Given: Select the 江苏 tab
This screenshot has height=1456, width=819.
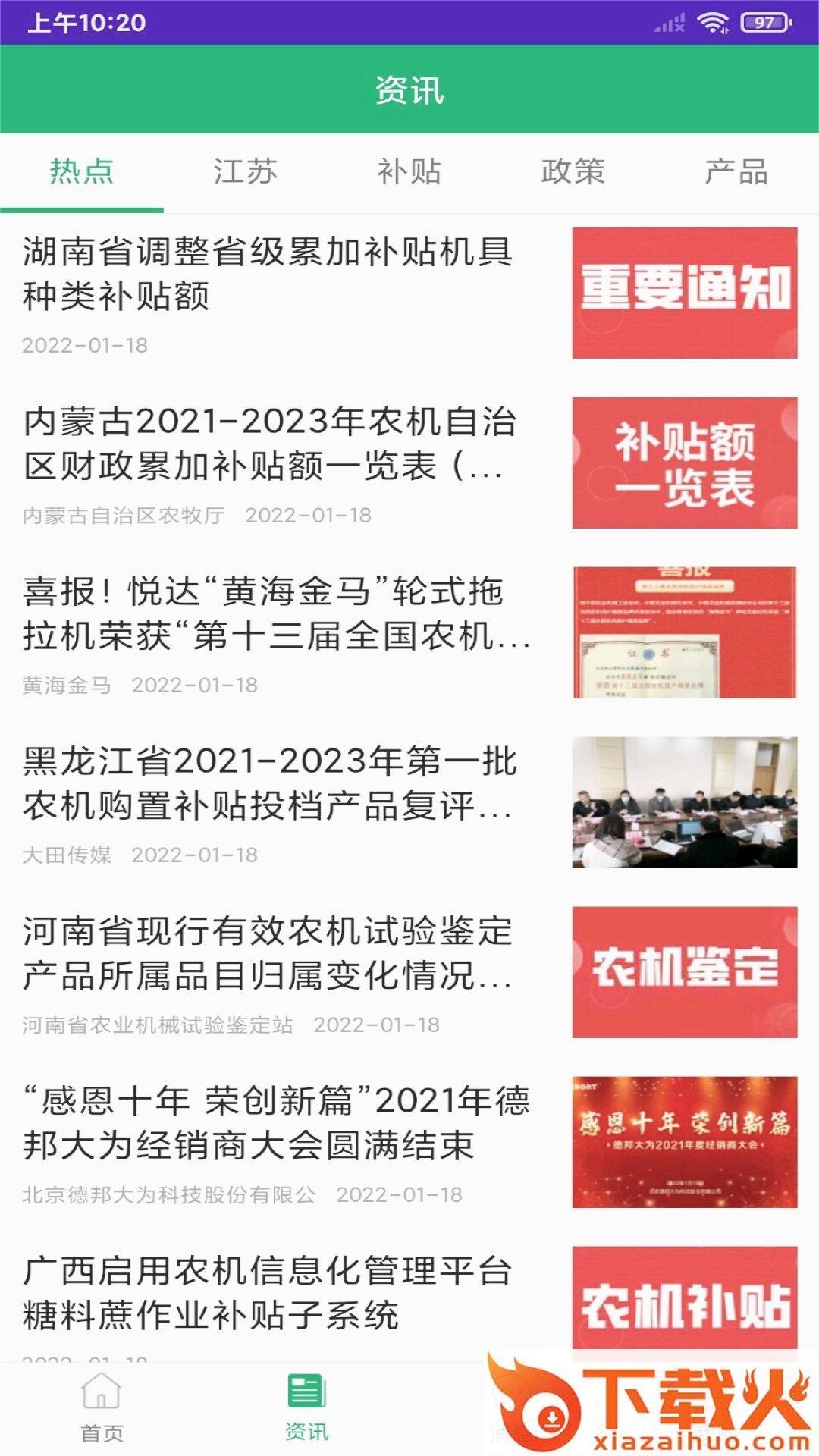Looking at the screenshot, I should click(245, 172).
